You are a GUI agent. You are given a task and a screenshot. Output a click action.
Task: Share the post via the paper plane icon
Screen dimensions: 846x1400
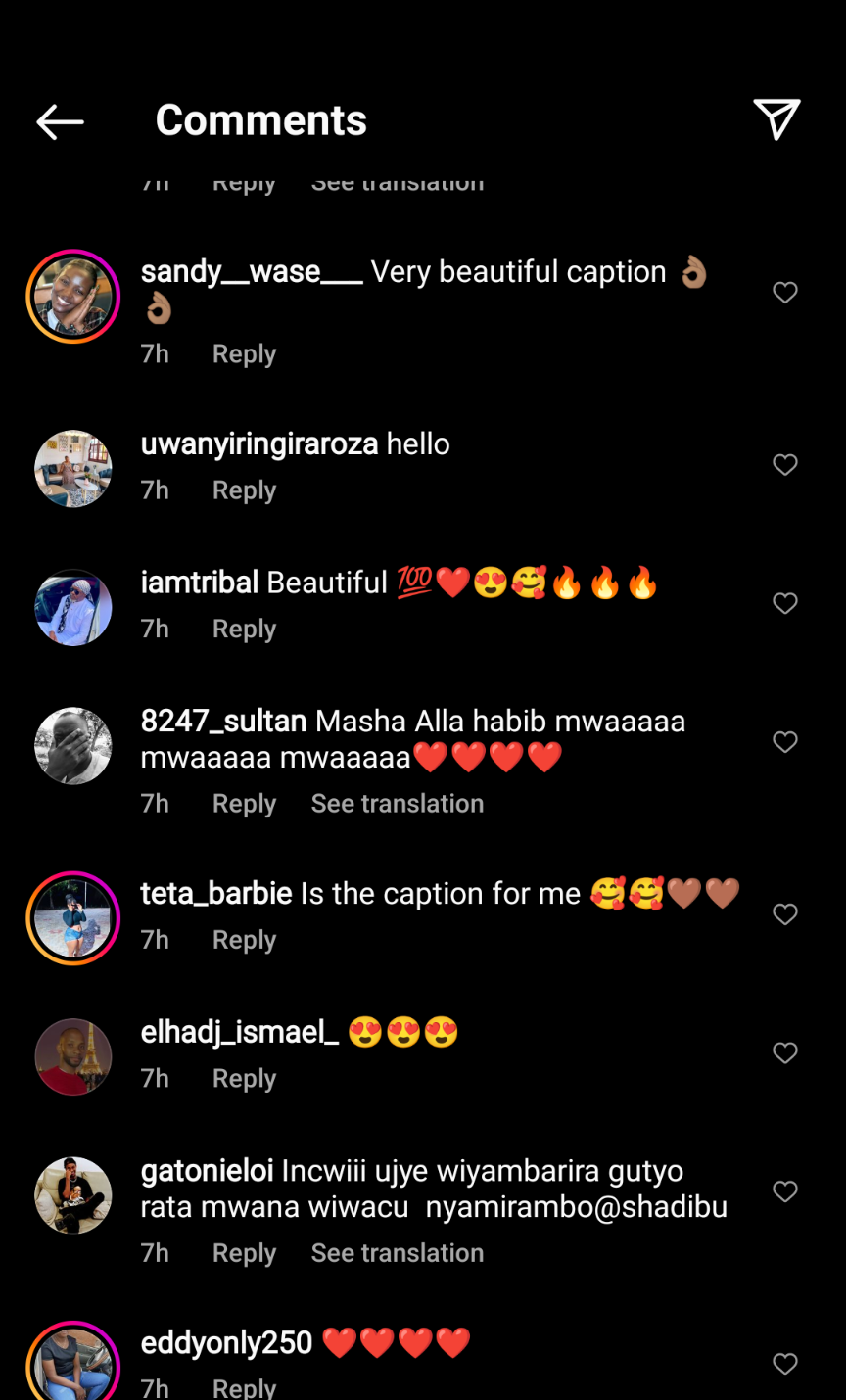(x=776, y=119)
